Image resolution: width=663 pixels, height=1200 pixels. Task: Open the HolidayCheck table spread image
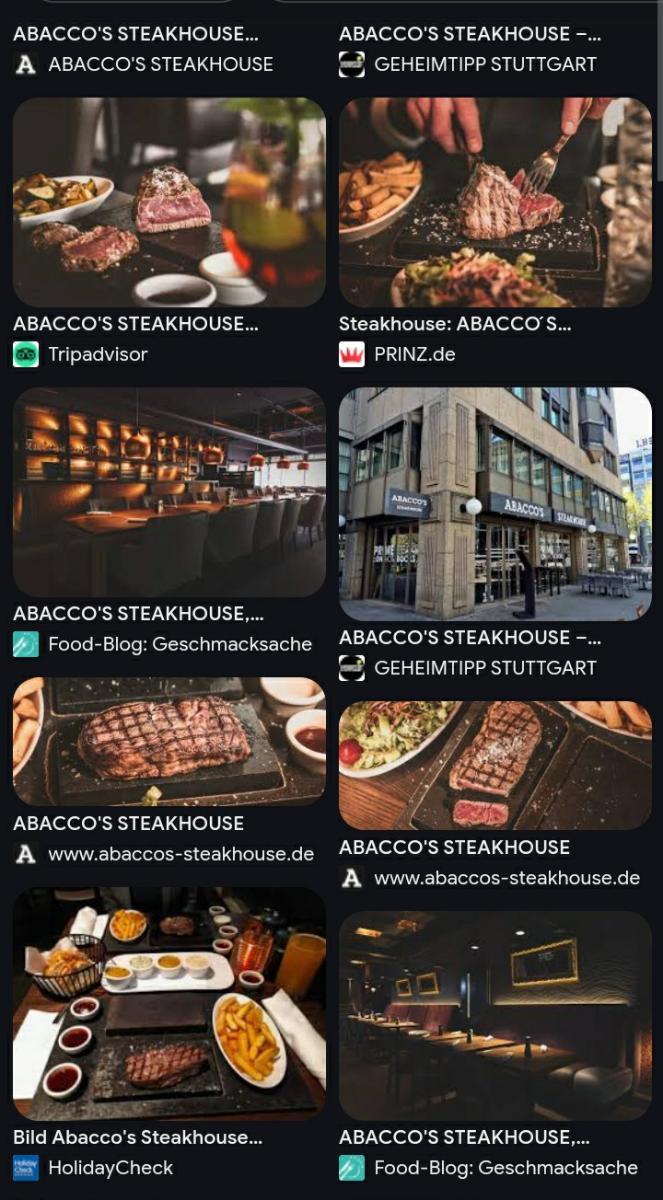click(169, 1003)
